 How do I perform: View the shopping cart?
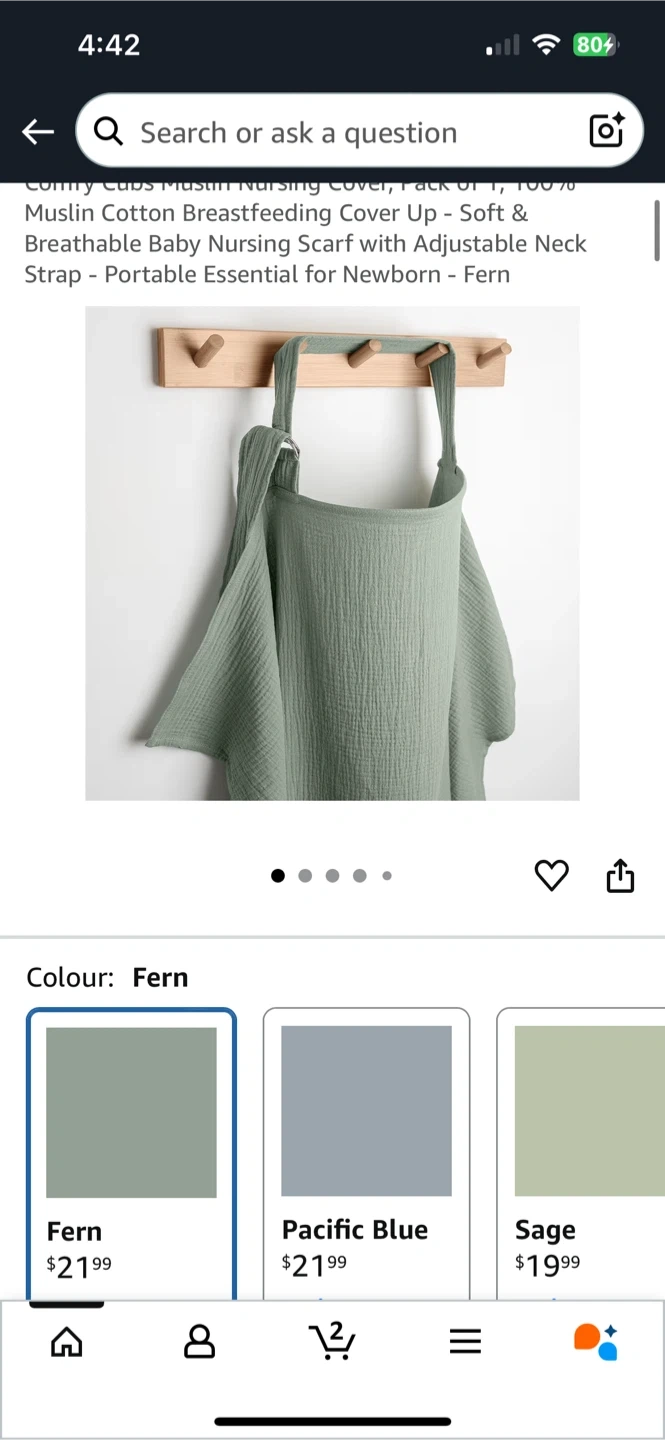pos(332,1341)
